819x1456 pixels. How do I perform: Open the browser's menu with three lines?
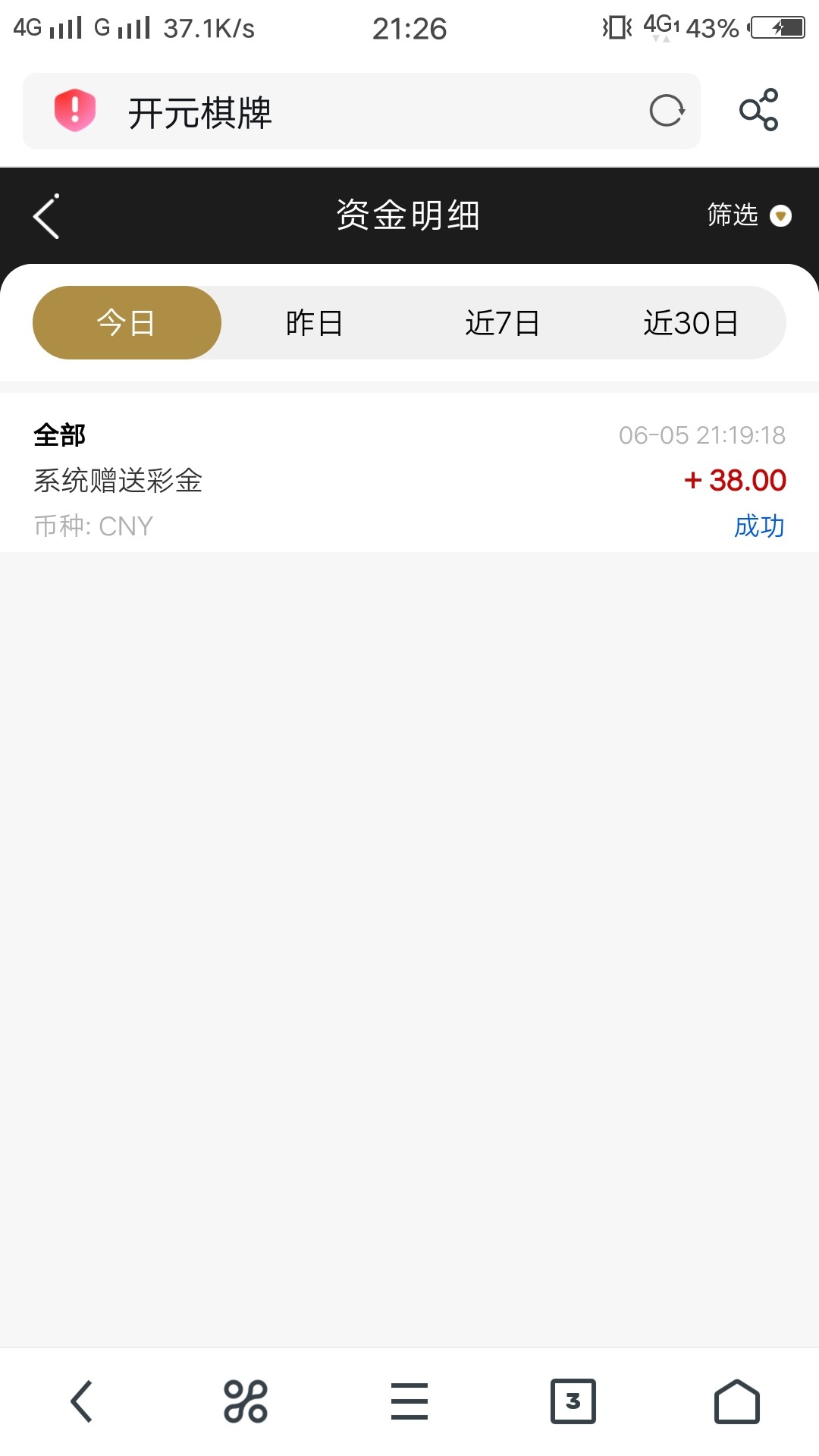pyautogui.click(x=409, y=1401)
